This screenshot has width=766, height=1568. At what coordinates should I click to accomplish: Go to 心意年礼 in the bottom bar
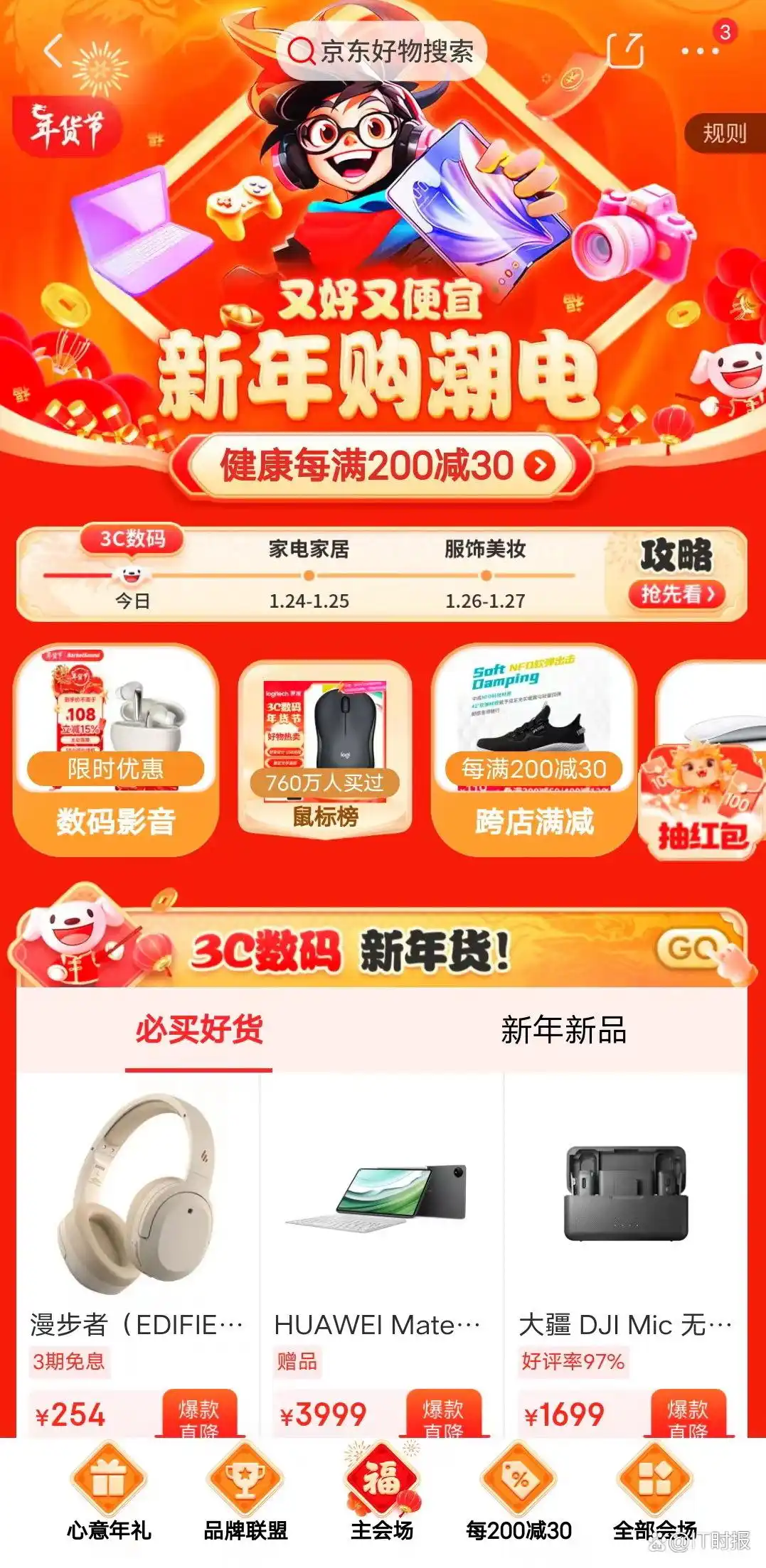pos(109,1493)
